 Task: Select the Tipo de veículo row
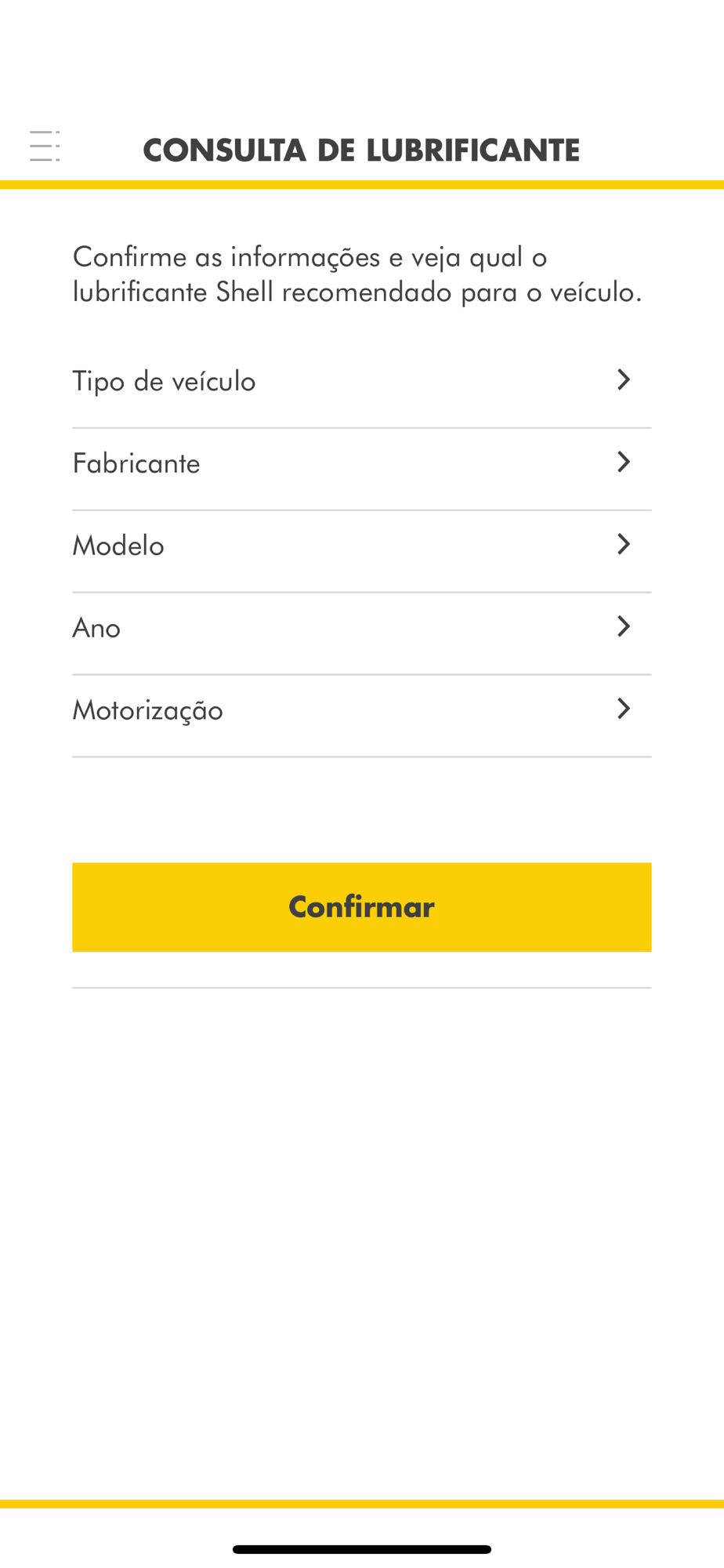pyautogui.click(x=362, y=382)
